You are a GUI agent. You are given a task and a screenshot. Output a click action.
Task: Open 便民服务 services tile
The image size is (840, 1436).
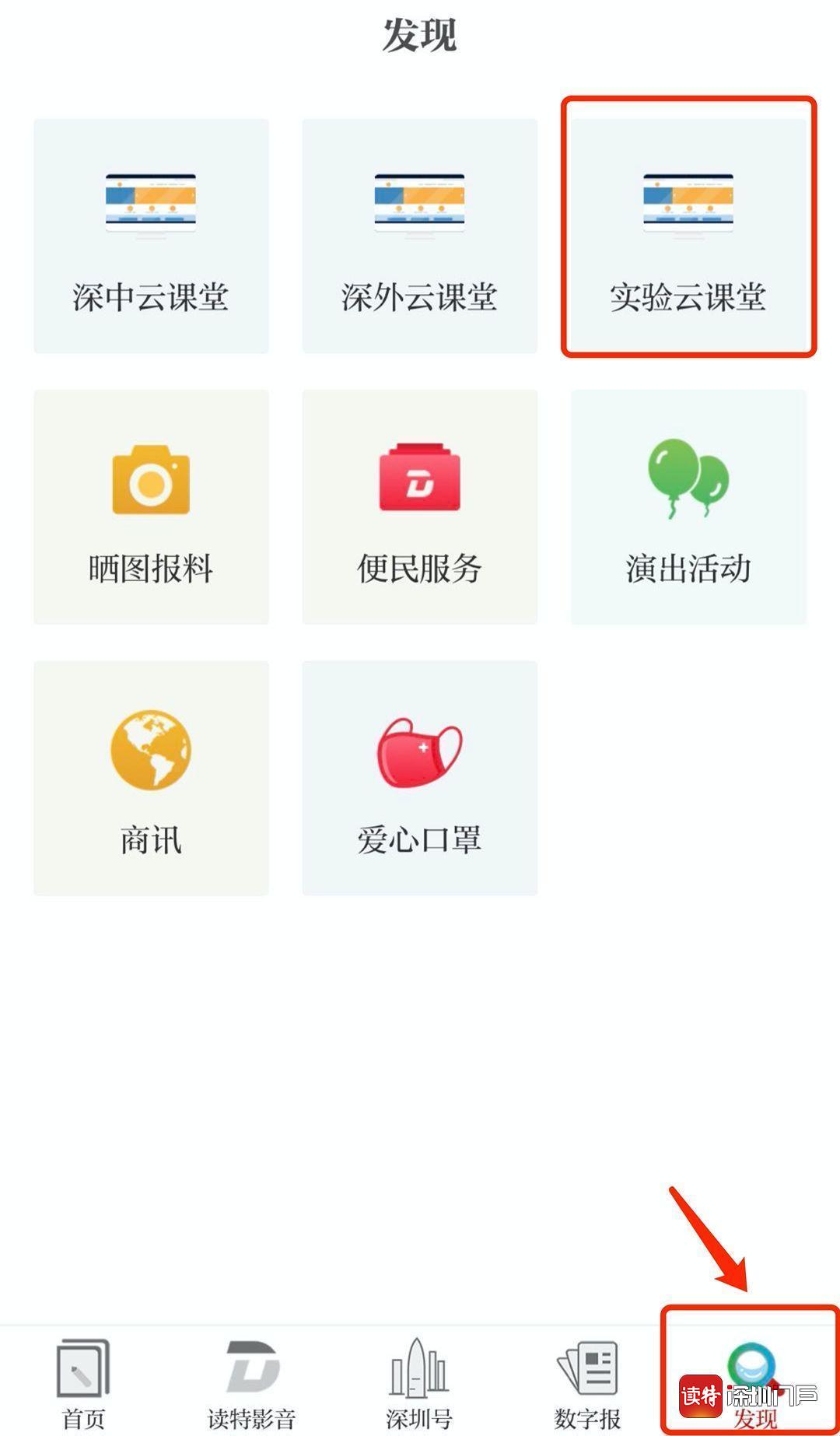(419, 507)
